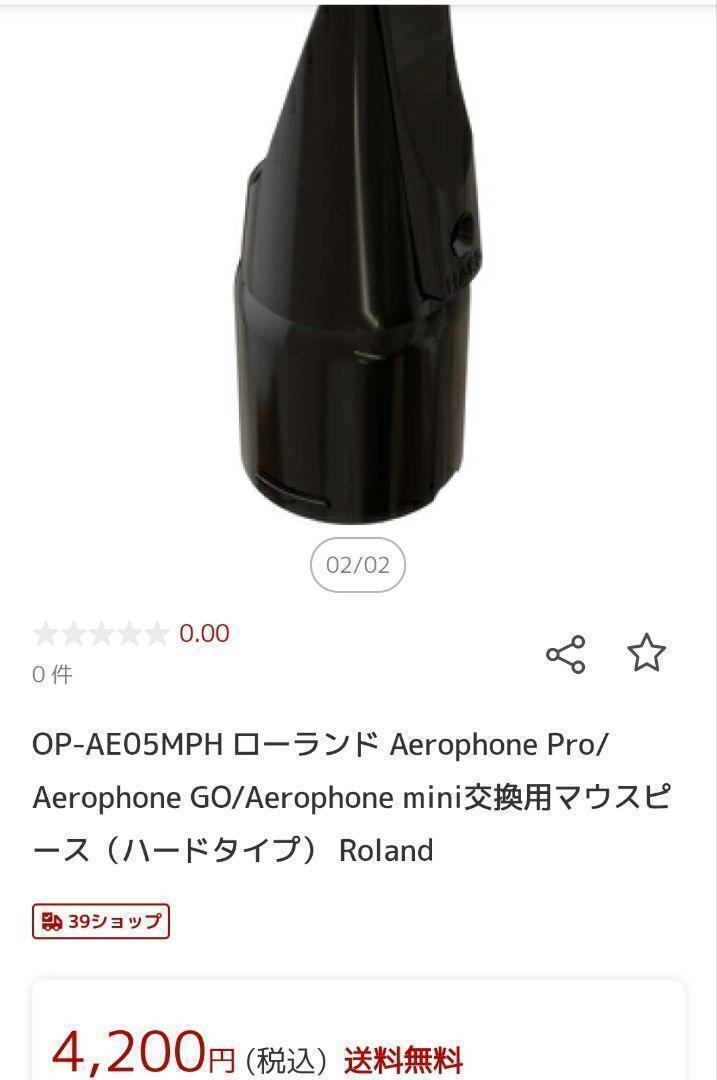
Task: Add product to favorites with star icon
Action: (646, 653)
